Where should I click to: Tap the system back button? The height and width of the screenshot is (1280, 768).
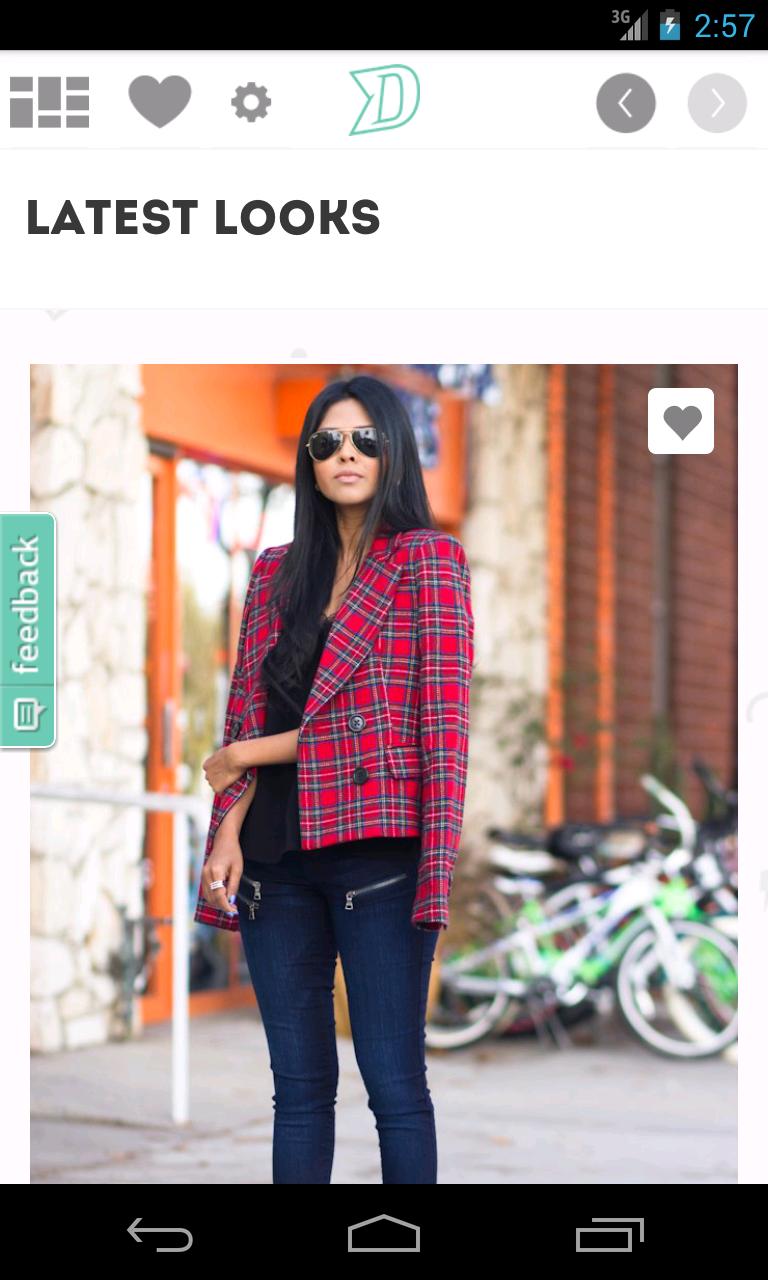click(160, 1235)
